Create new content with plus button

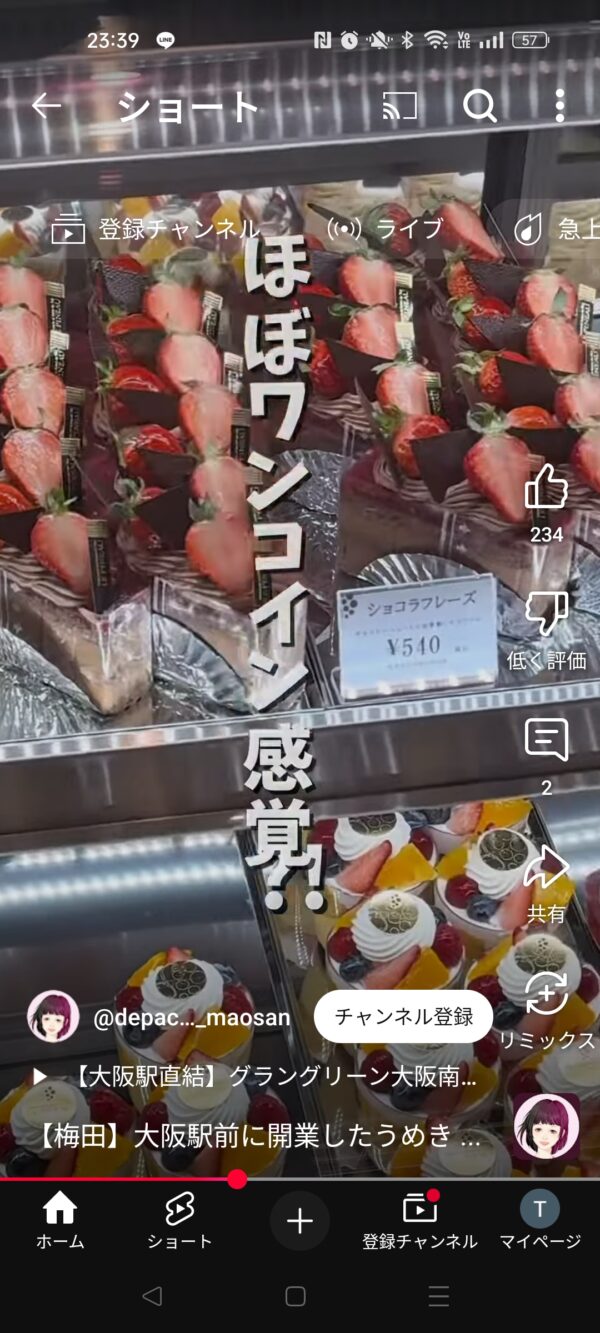pyautogui.click(x=300, y=1221)
